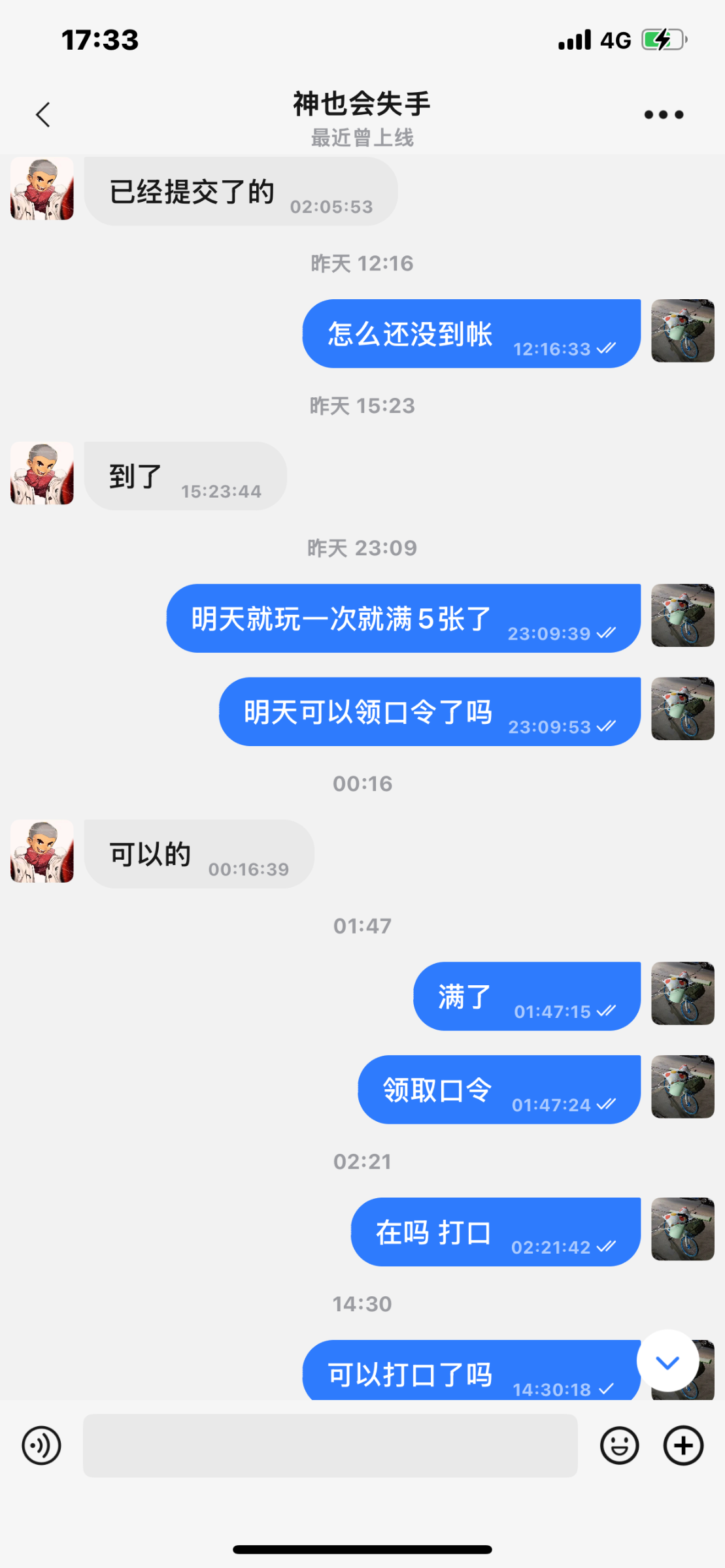Tap the voice message speaker icon
This screenshot has height=1568, width=725.
coord(41,1445)
